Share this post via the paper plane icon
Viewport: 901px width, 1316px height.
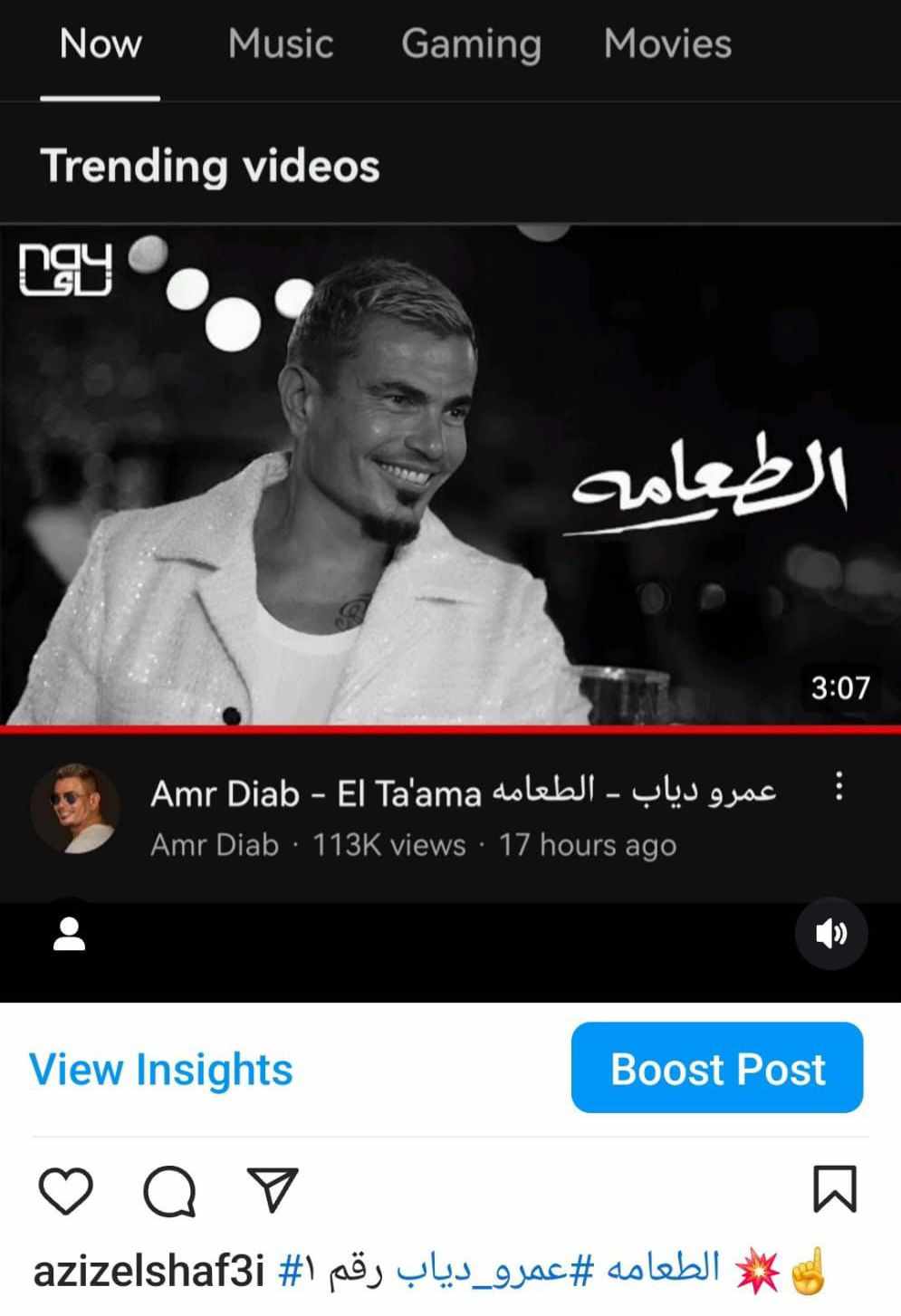(x=272, y=1190)
